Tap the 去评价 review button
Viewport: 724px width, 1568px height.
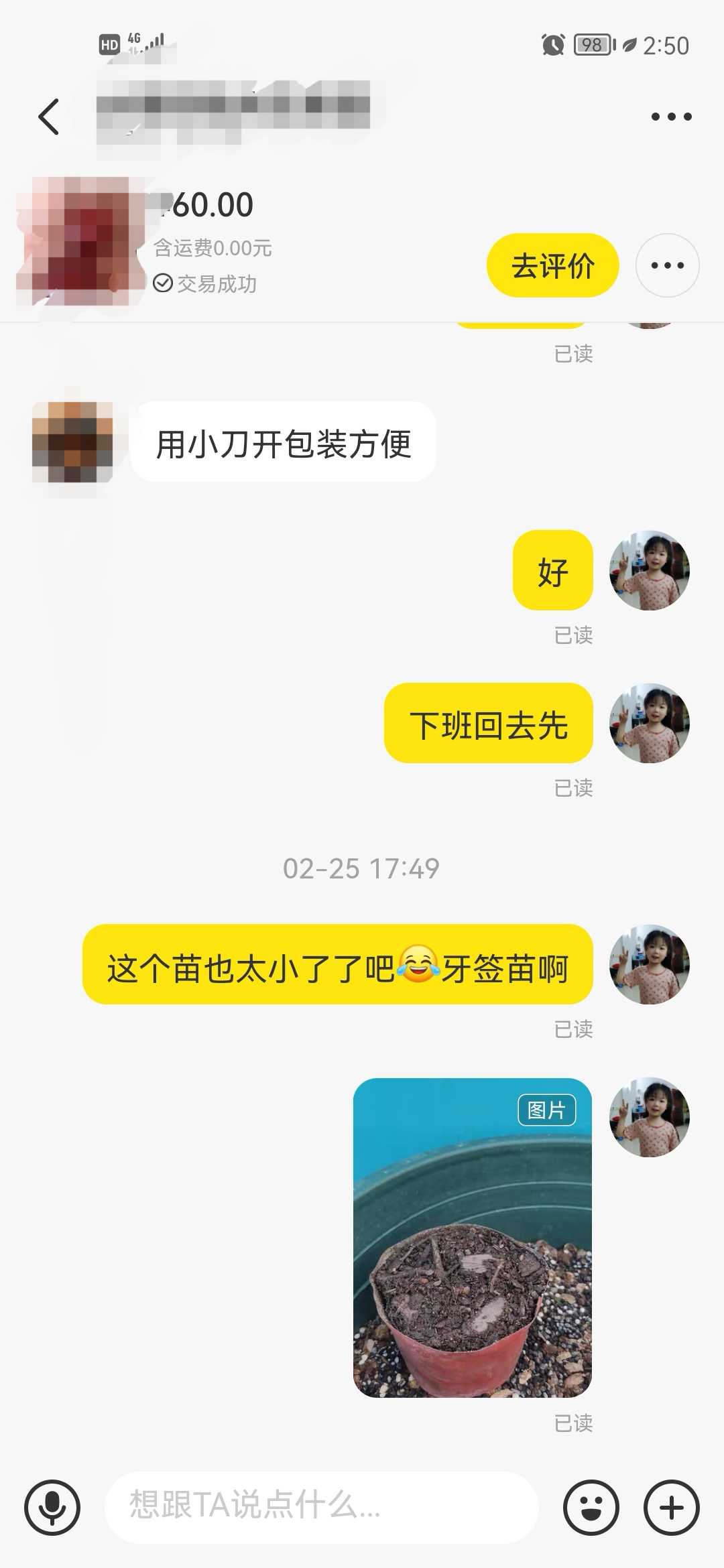pos(552,265)
